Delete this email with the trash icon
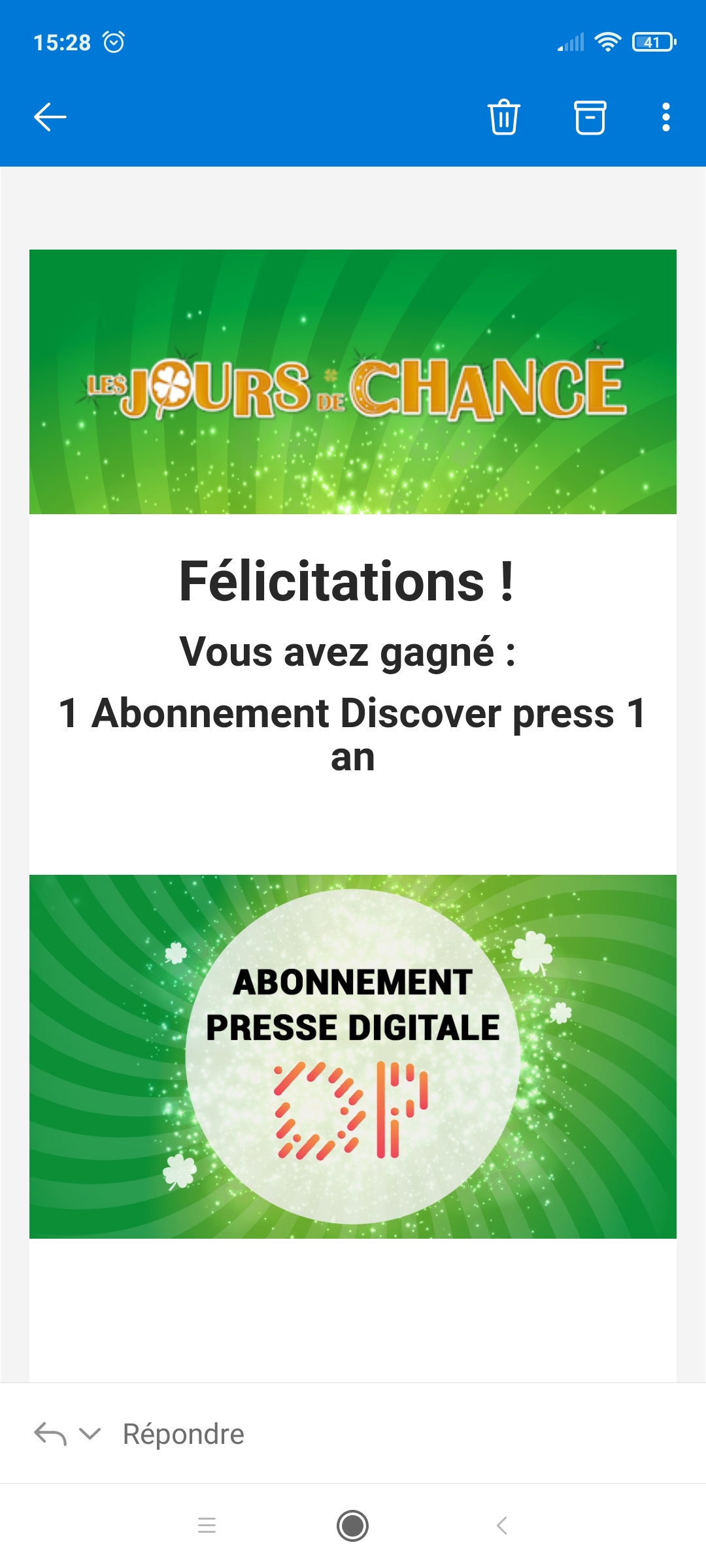 point(504,118)
